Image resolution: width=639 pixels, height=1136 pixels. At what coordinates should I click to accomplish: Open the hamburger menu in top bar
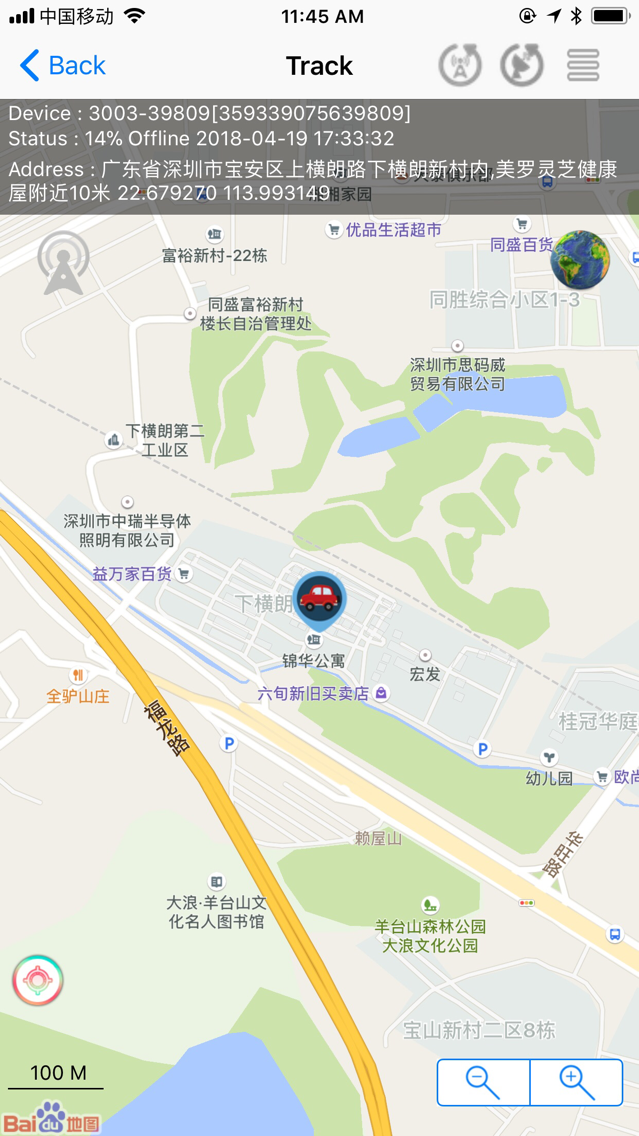(x=583, y=66)
